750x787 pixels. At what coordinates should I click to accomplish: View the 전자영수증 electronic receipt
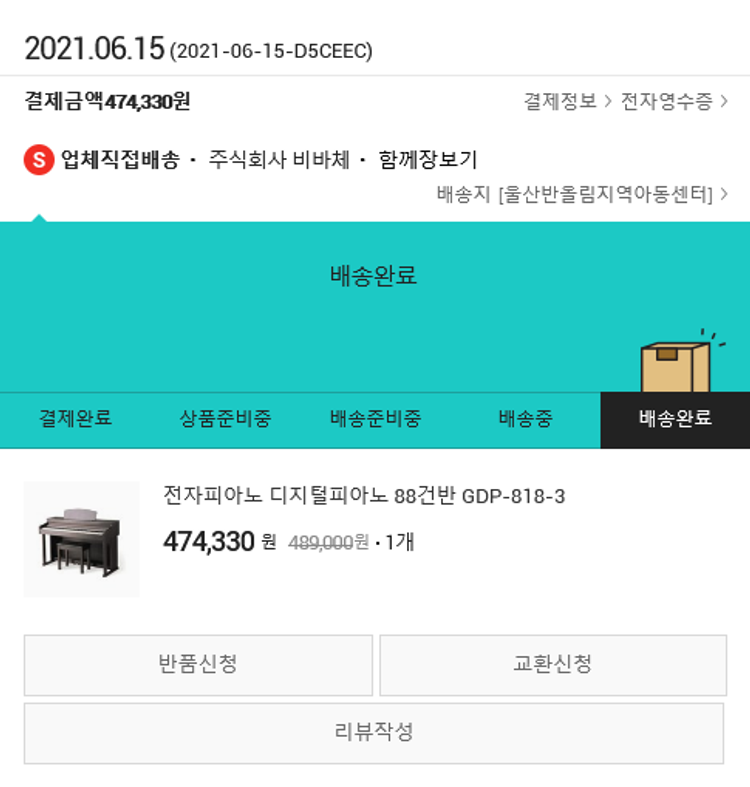672,101
